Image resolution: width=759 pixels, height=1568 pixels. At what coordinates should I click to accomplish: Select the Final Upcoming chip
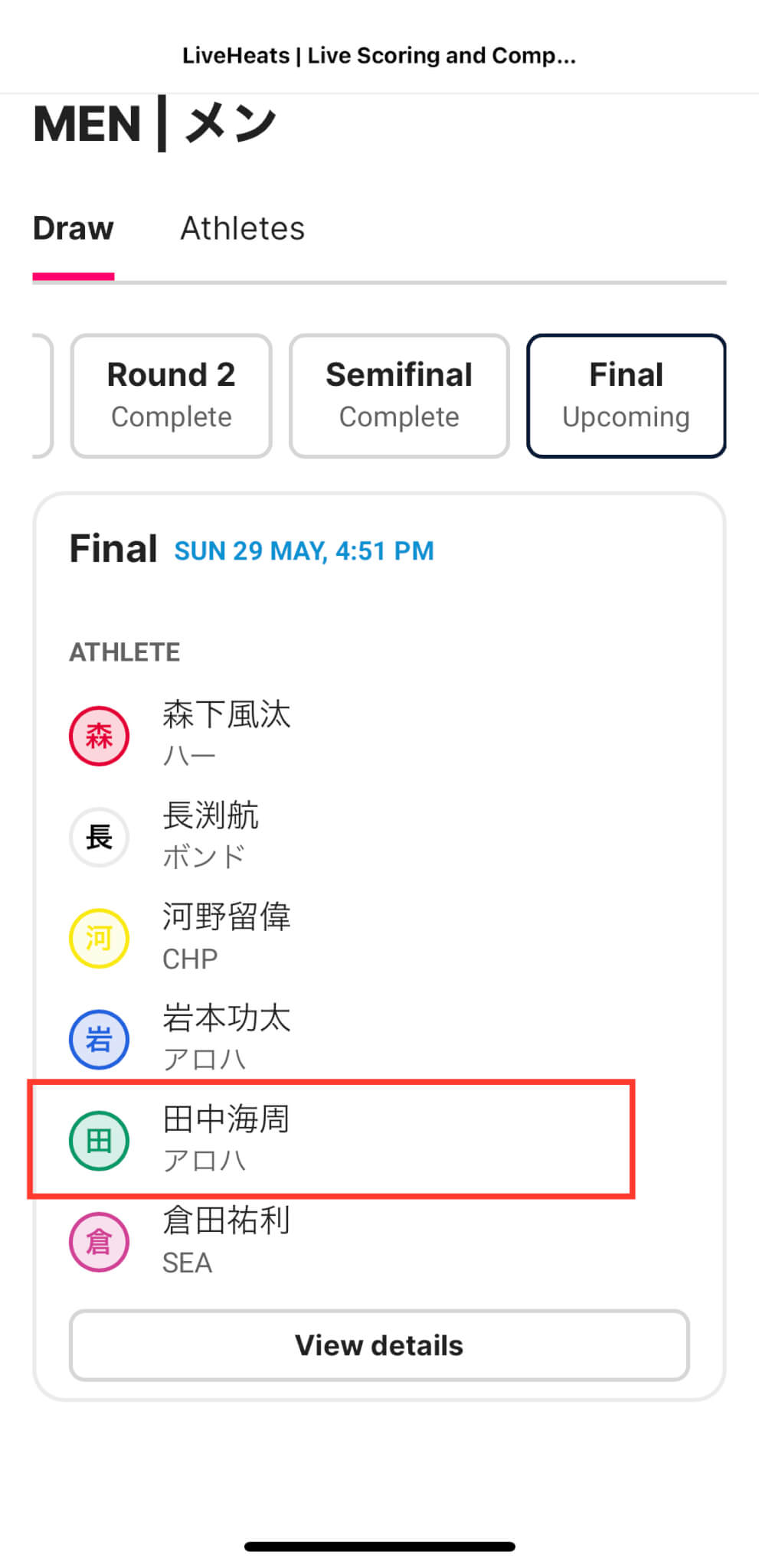[x=626, y=395]
